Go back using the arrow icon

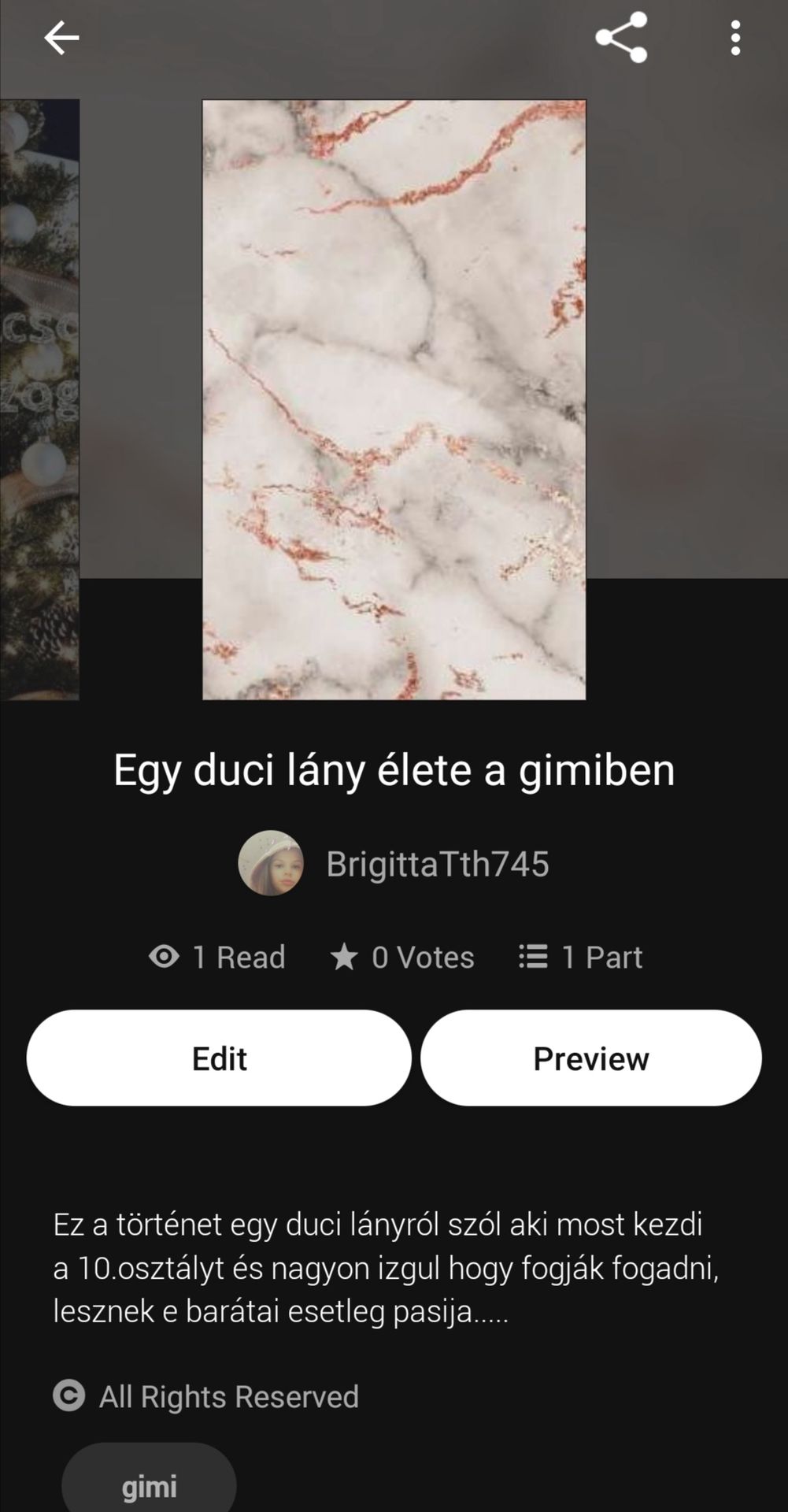click(61, 38)
